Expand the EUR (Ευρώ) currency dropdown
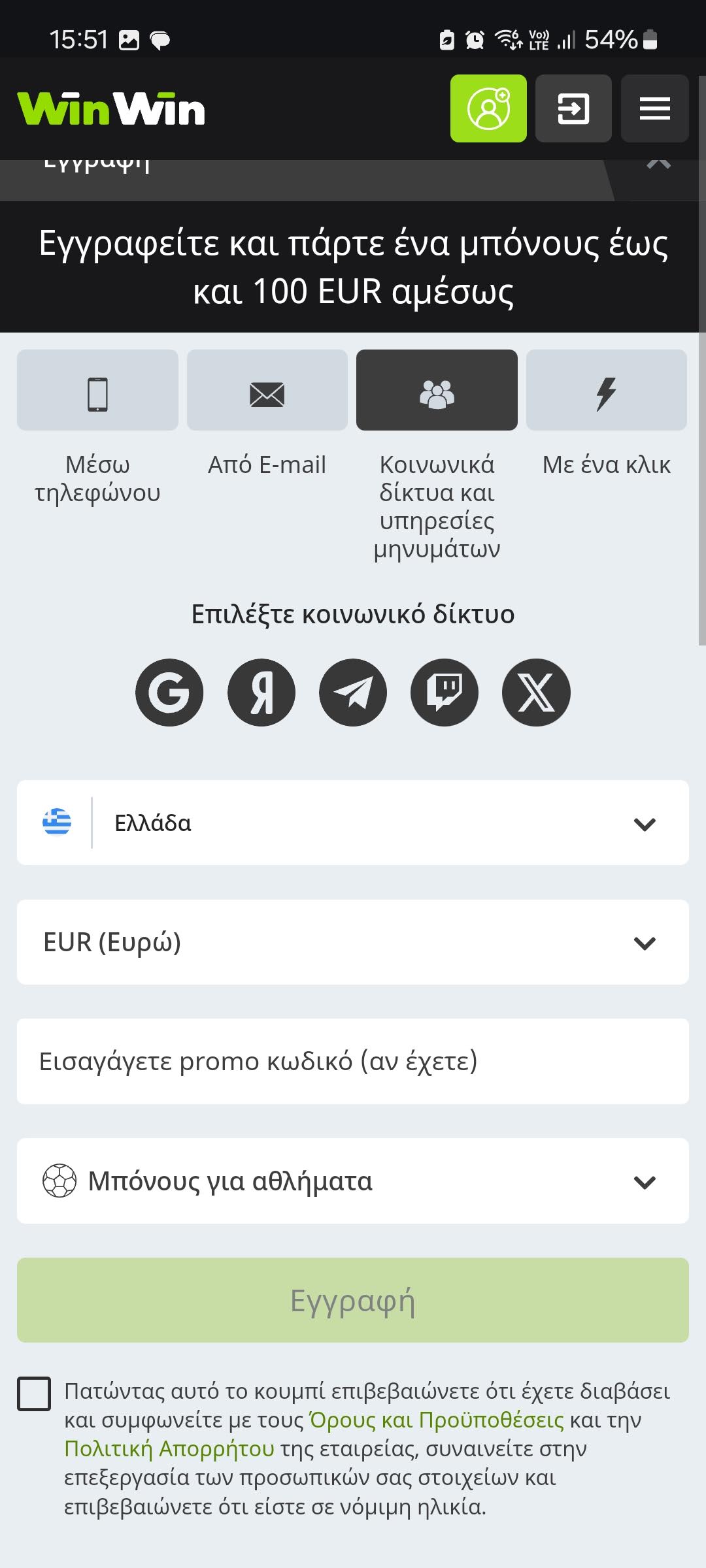706x1568 pixels. (353, 942)
